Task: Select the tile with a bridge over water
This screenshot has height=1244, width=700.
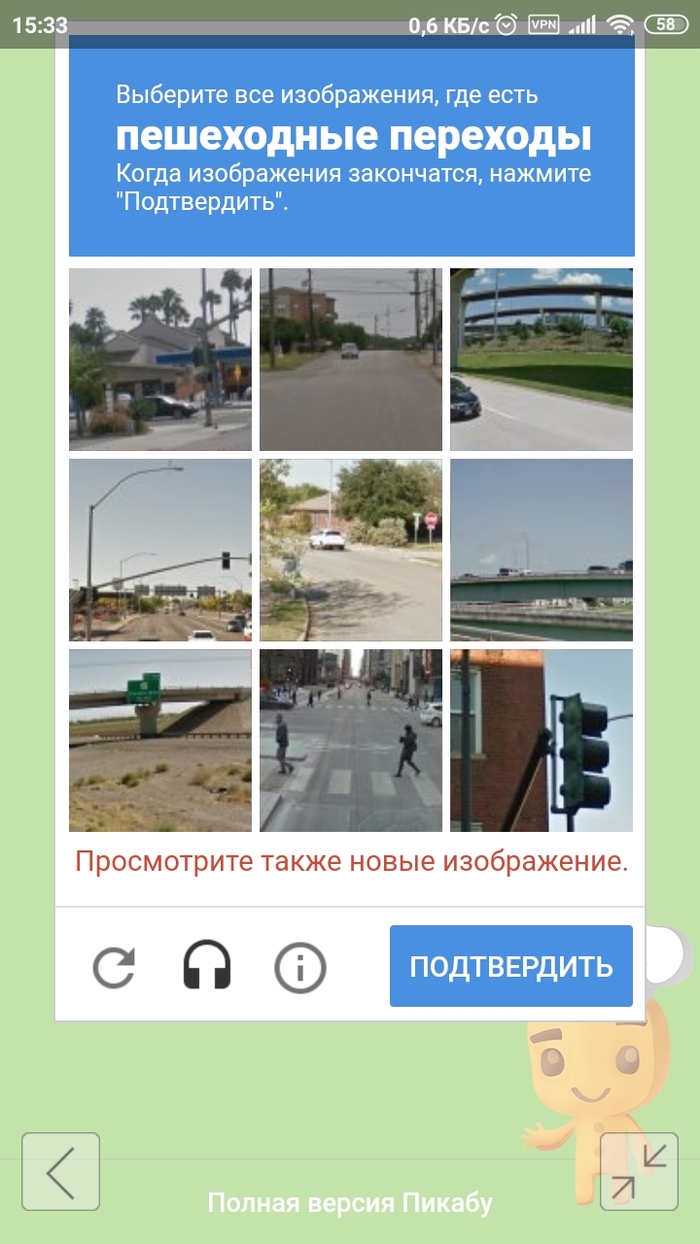Action: pyautogui.click(x=541, y=549)
